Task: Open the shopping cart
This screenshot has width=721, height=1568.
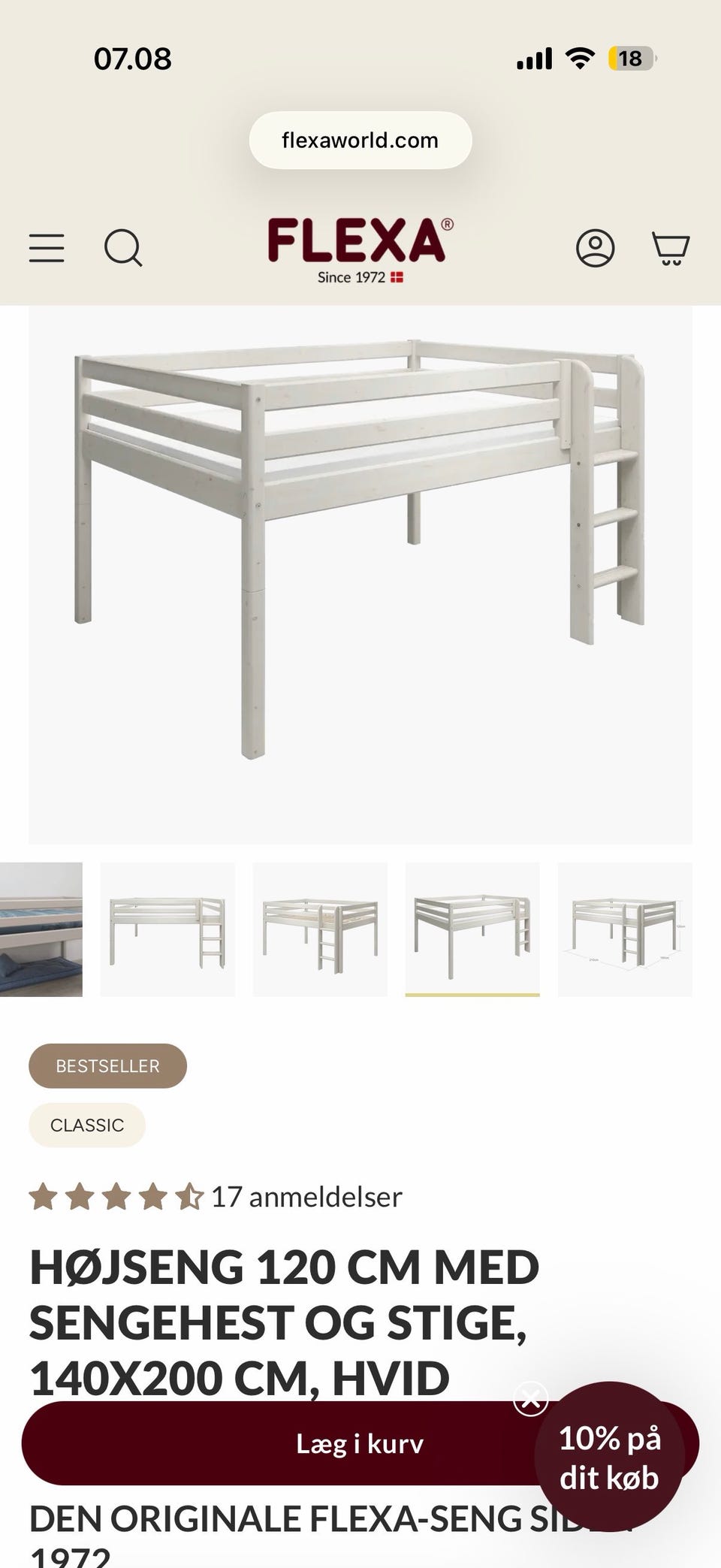Action: (x=670, y=248)
